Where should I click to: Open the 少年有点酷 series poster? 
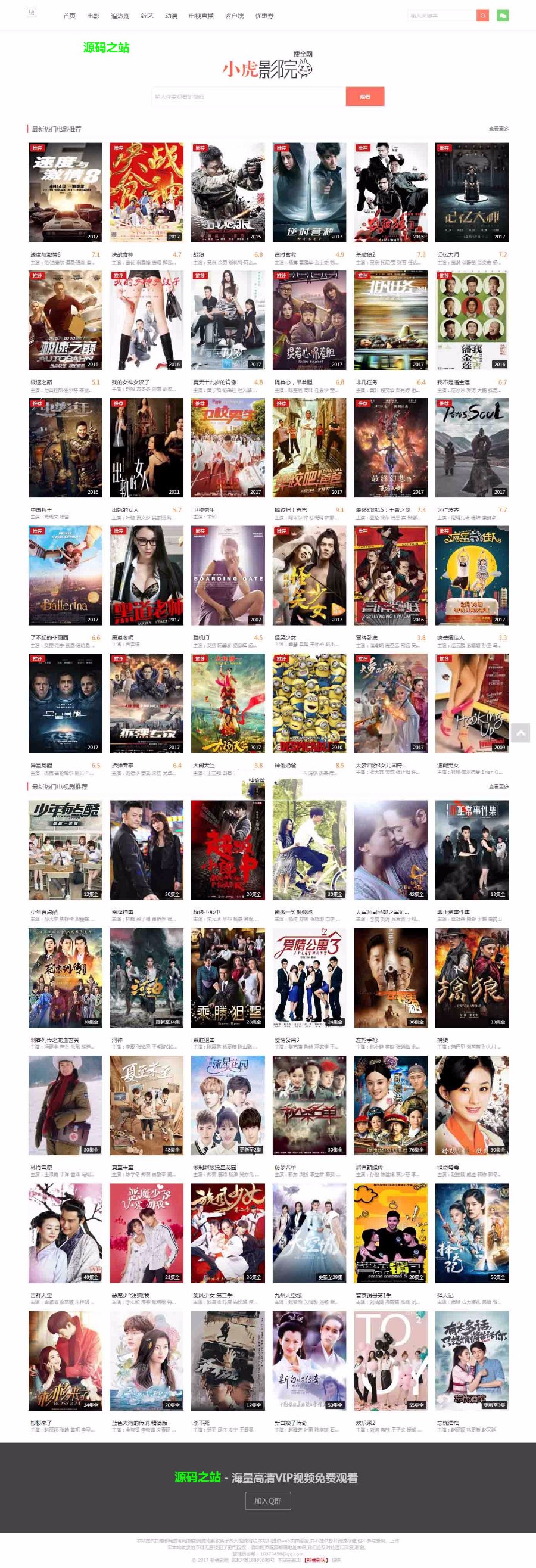pyautogui.click(x=65, y=850)
